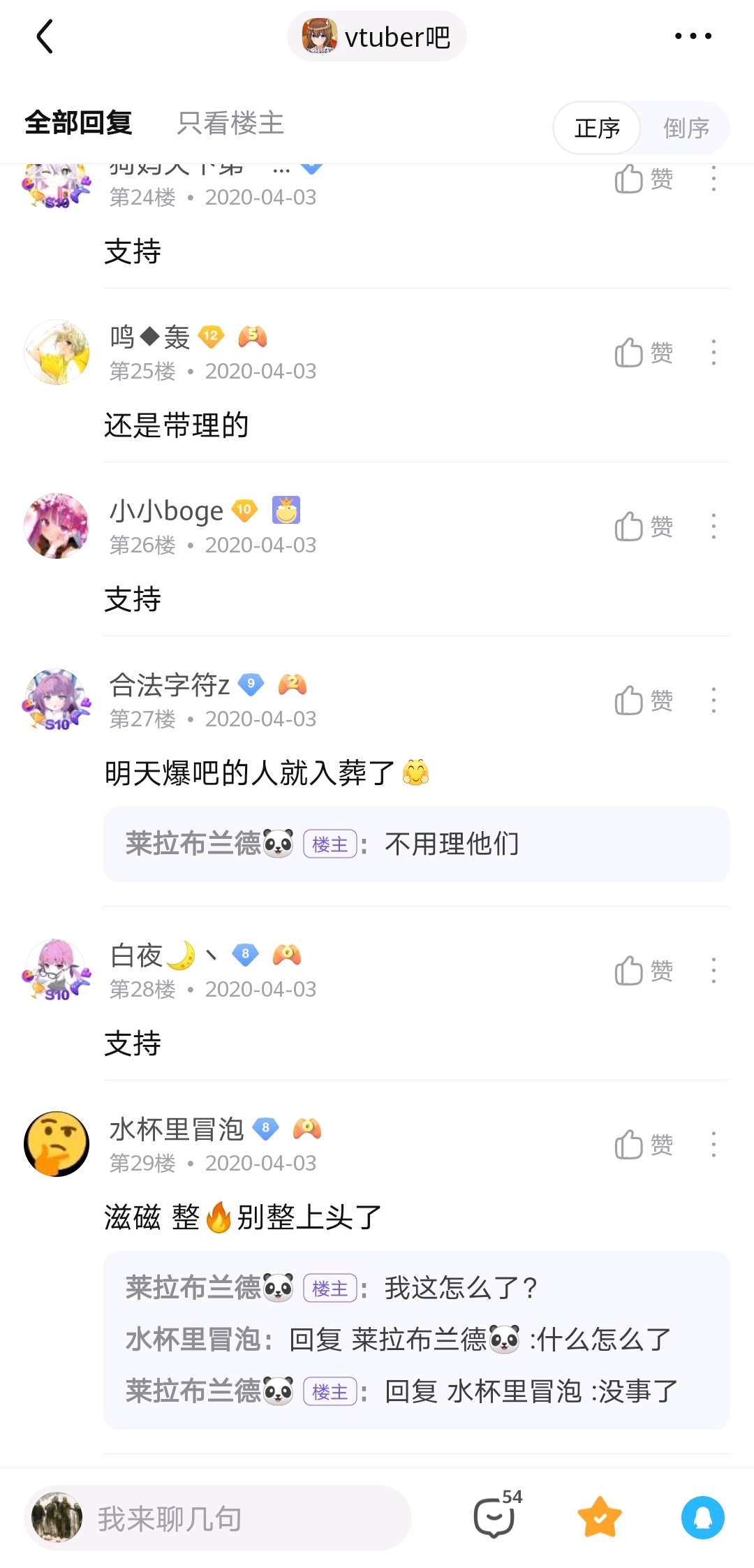The height and width of the screenshot is (1568, 754).
Task: Open the vtuber吧 forum chip
Action: pyautogui.click(x=377, y=36)
